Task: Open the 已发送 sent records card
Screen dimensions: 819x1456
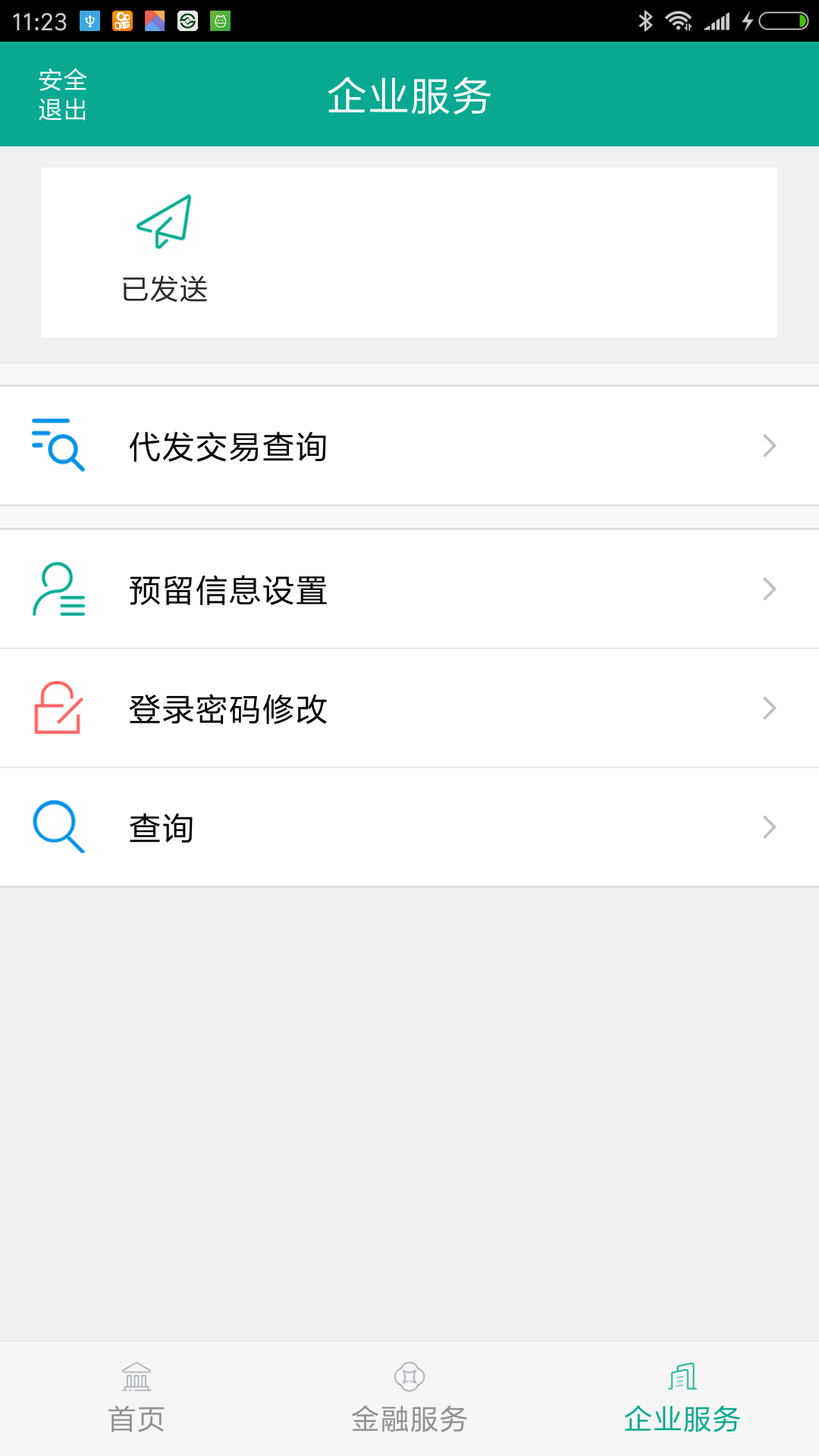Action: coord(409,252)
